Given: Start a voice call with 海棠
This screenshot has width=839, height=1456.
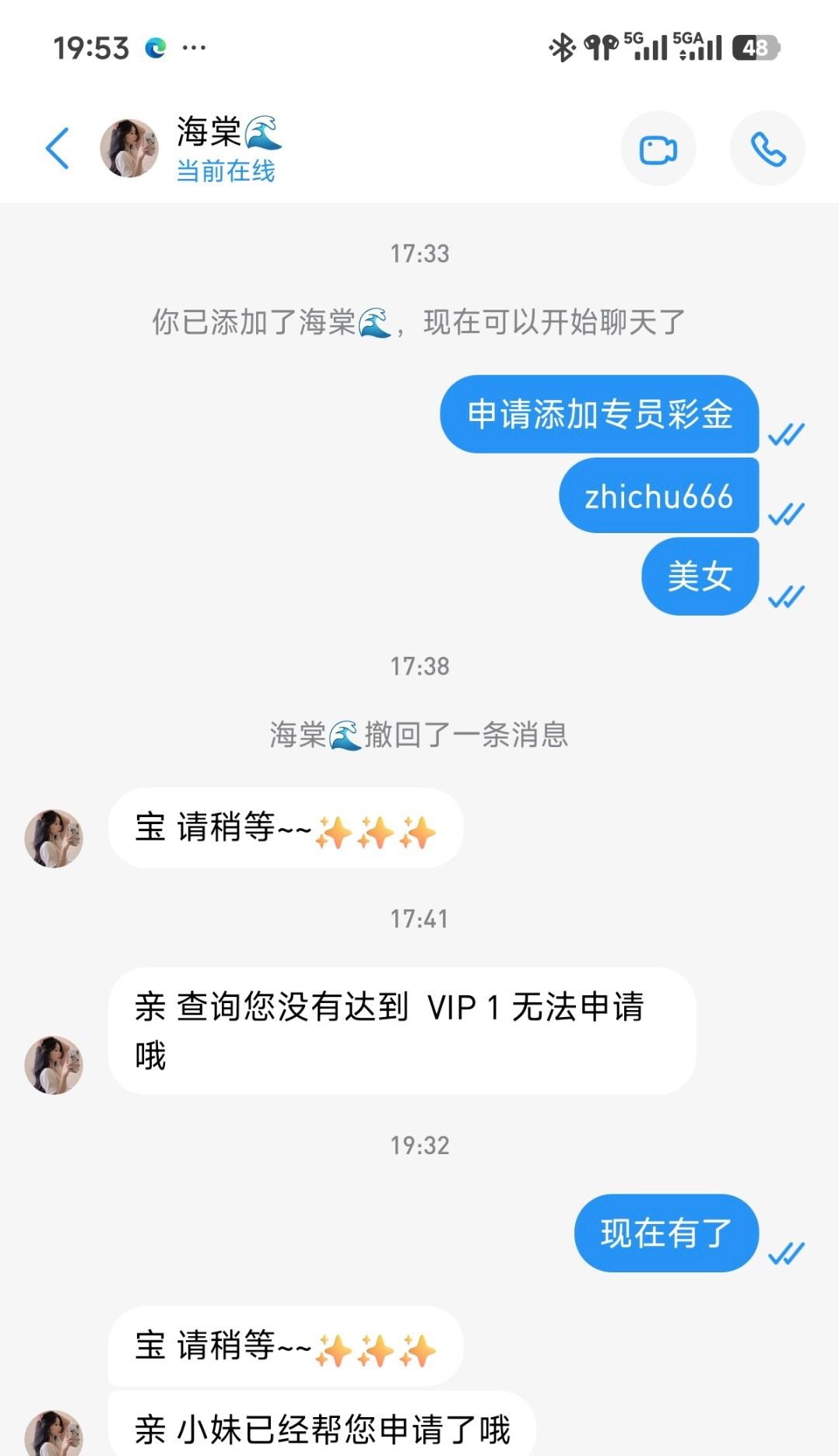Looking at the screenshot, I should tap(767, 149).
